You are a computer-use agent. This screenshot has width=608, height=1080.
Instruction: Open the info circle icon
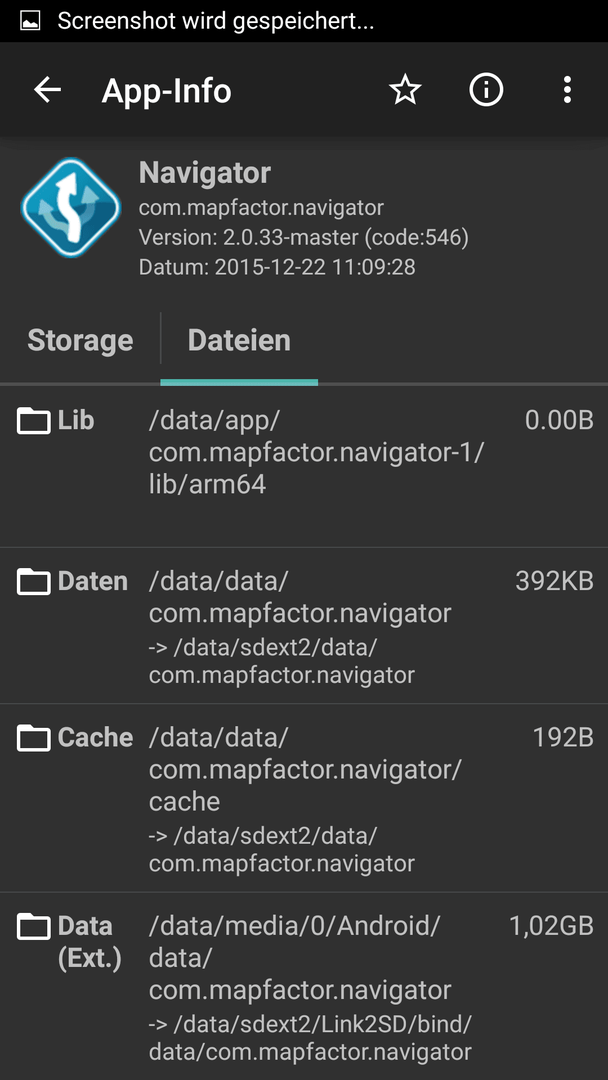486,90
